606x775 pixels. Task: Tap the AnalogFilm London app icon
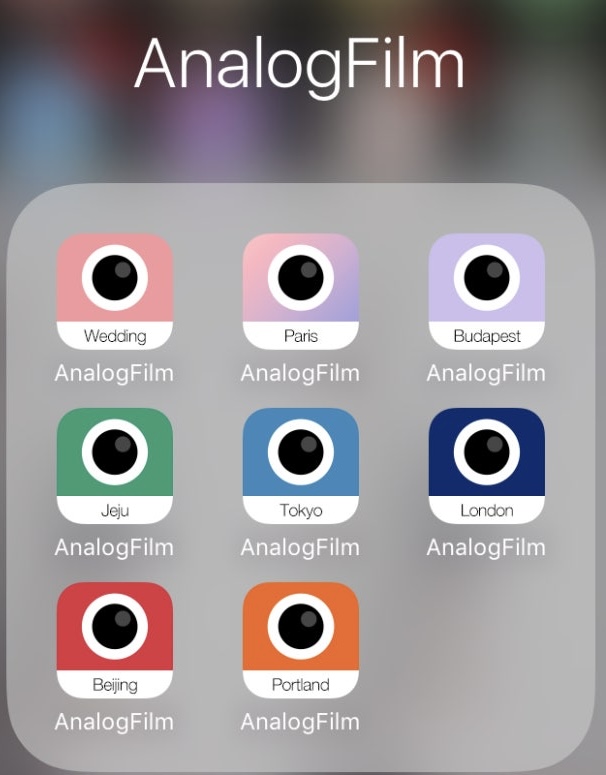[486, 465]
